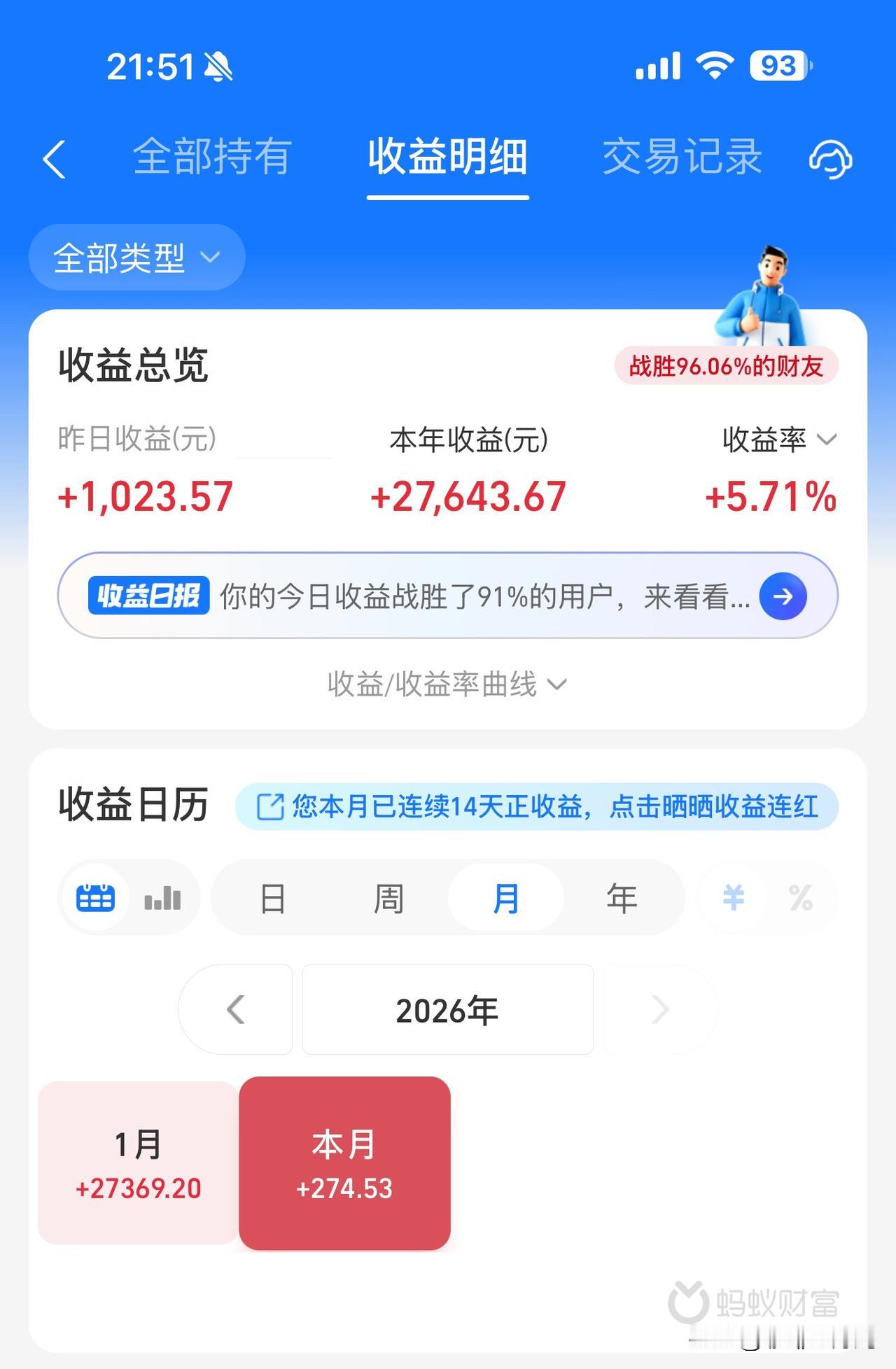Open customer service via headset icon
896x1369 pixels.
832,160
